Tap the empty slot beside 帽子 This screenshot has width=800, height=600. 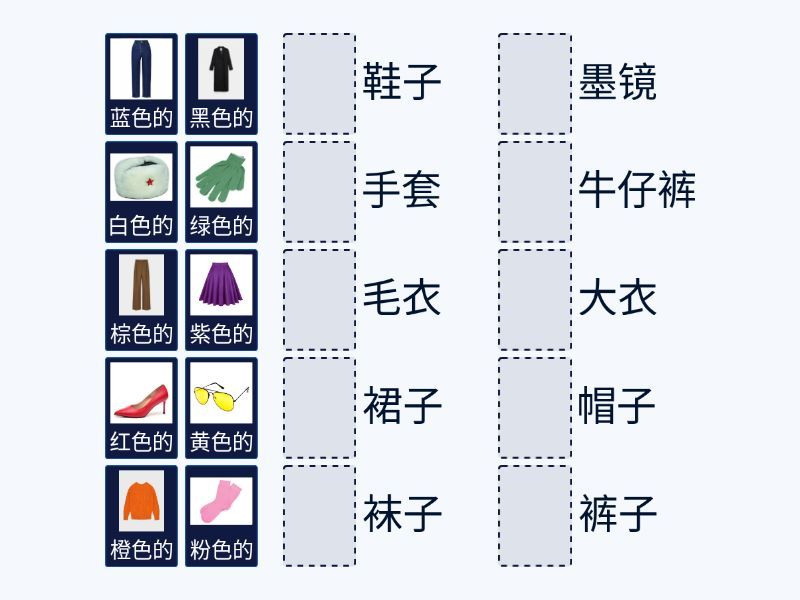tap(535, 408)
